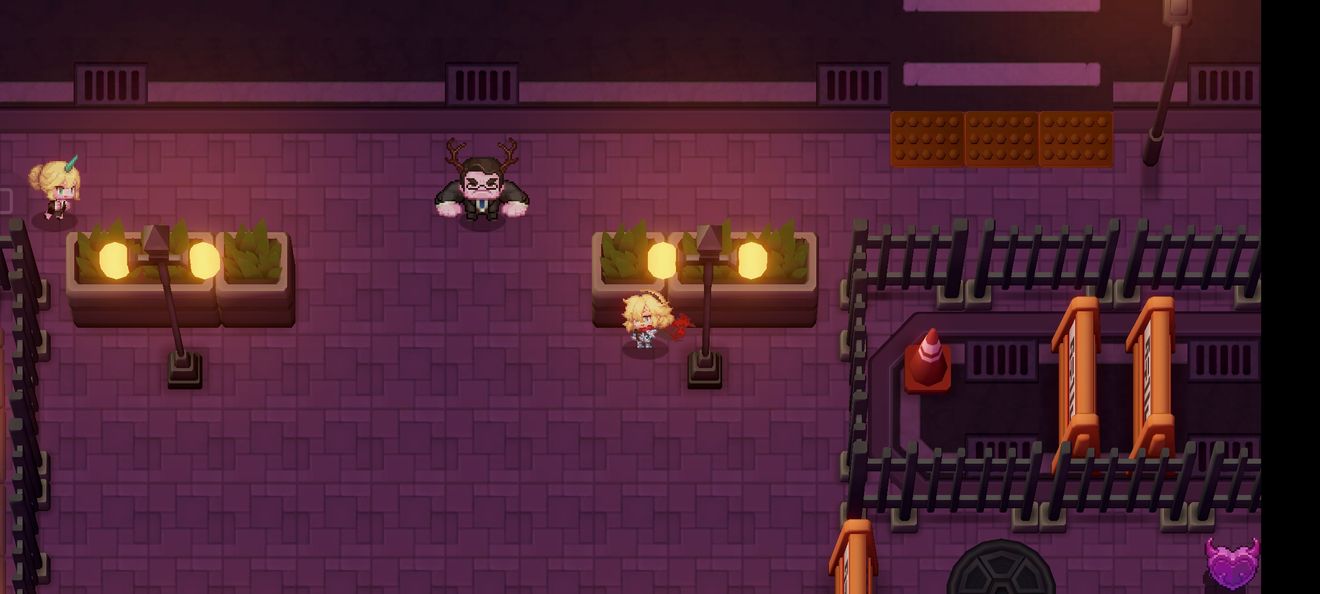Tap the purple devil heart item
The height and width of the screenshot is (594, 1320).
pyautogui.click(x=1232, y=564)
